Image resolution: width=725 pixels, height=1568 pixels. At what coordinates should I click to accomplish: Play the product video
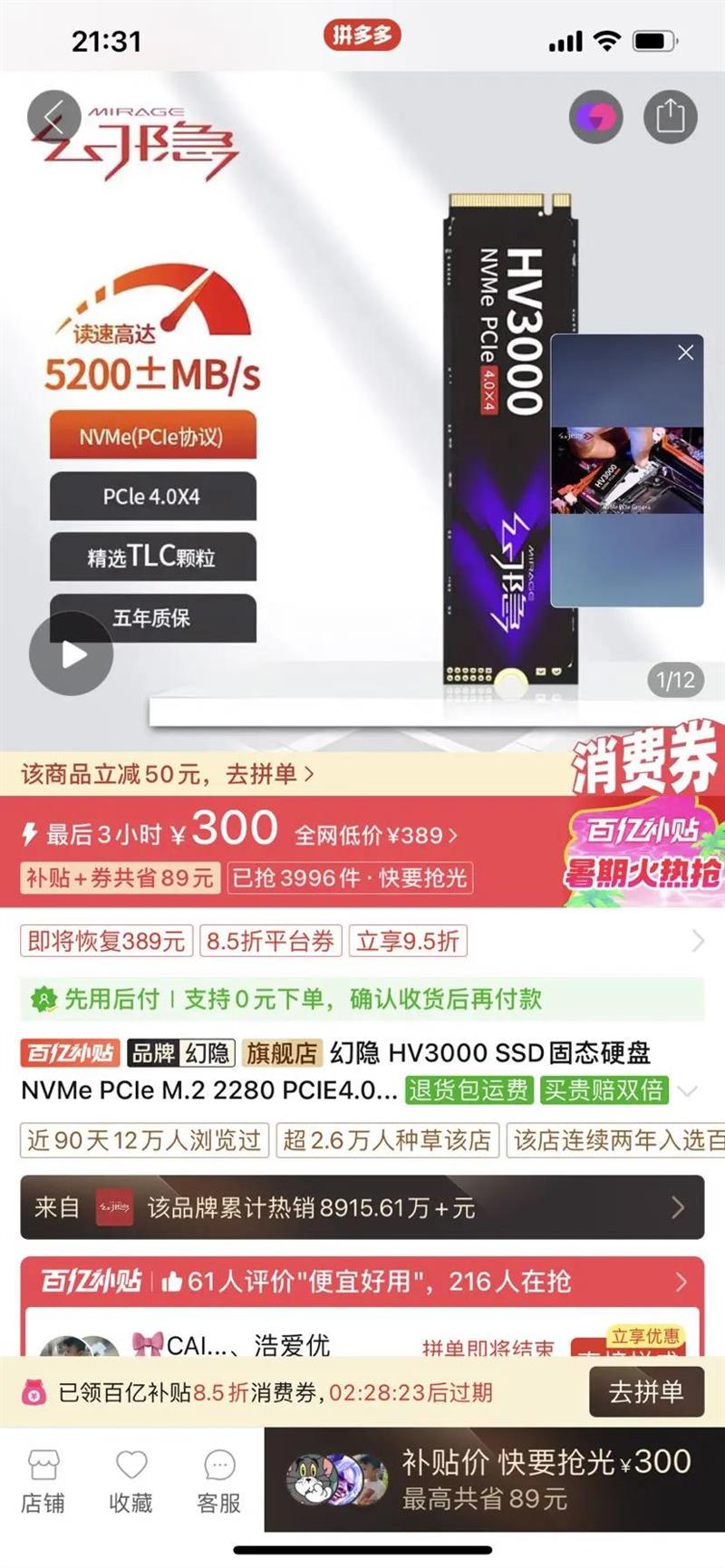point(71,653)
